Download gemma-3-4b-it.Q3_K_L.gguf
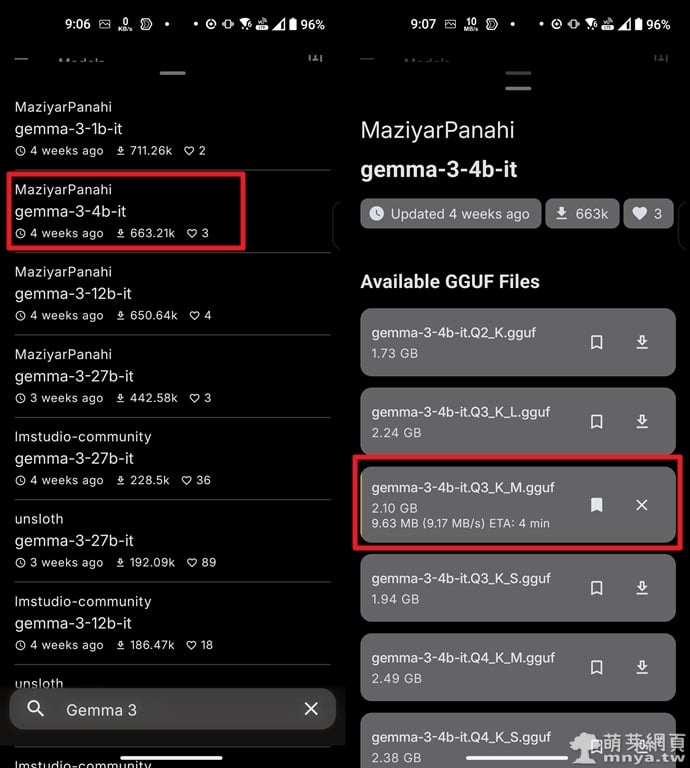Viewport: 690px width, 768px height. (x=642, y=422)
